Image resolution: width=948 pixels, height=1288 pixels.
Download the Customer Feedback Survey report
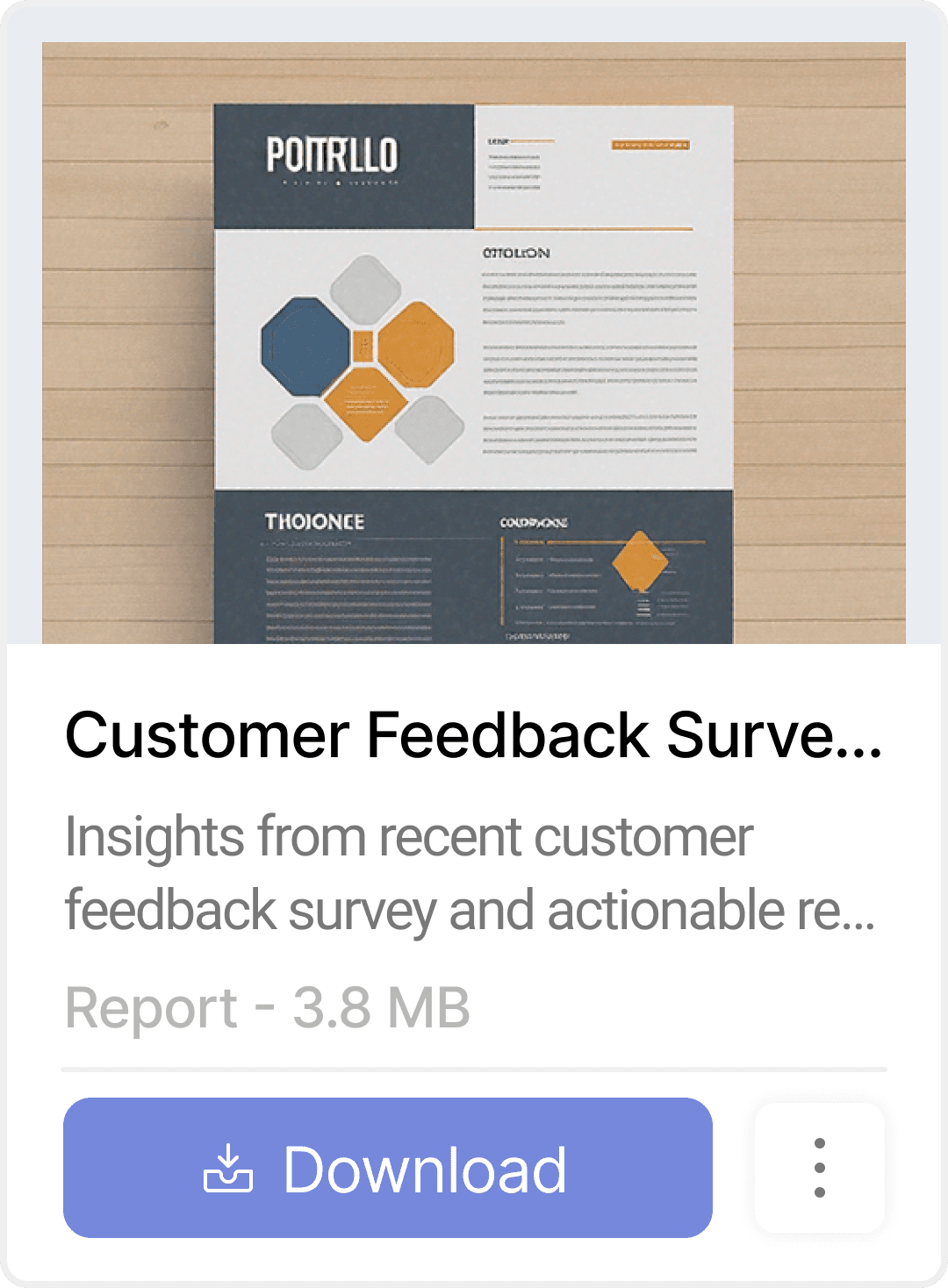point(387,1168)
